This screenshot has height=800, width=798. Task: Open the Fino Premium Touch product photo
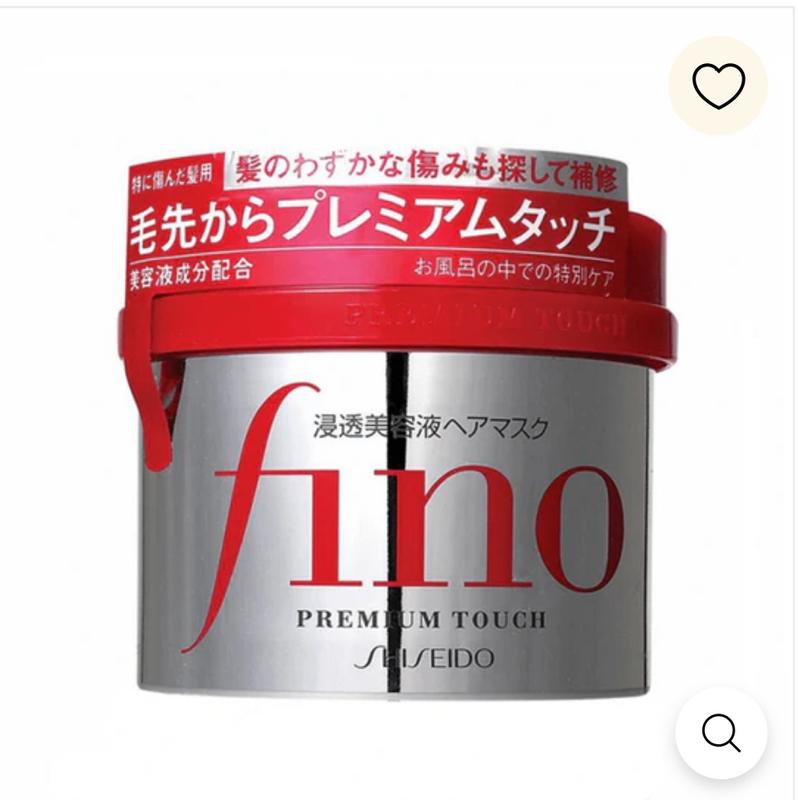(390, 420)
